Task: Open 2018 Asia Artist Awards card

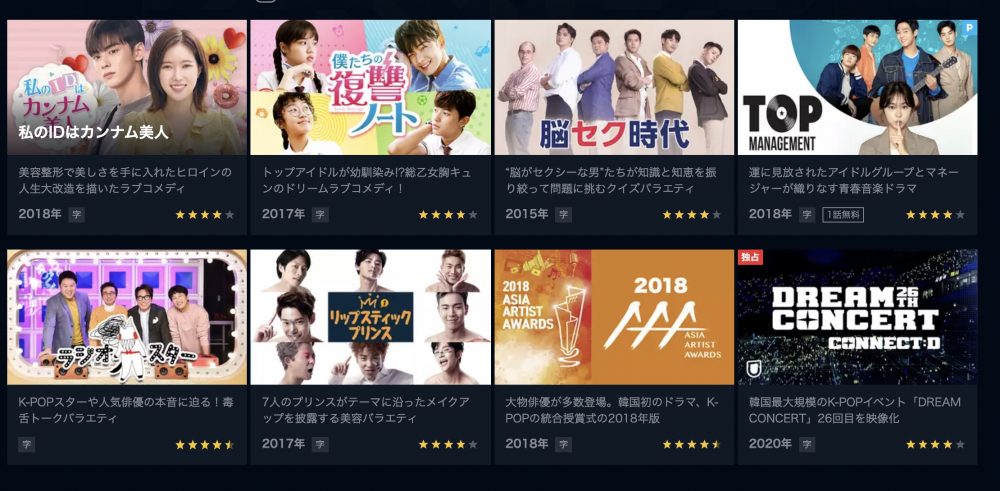Action: (614, 317)
